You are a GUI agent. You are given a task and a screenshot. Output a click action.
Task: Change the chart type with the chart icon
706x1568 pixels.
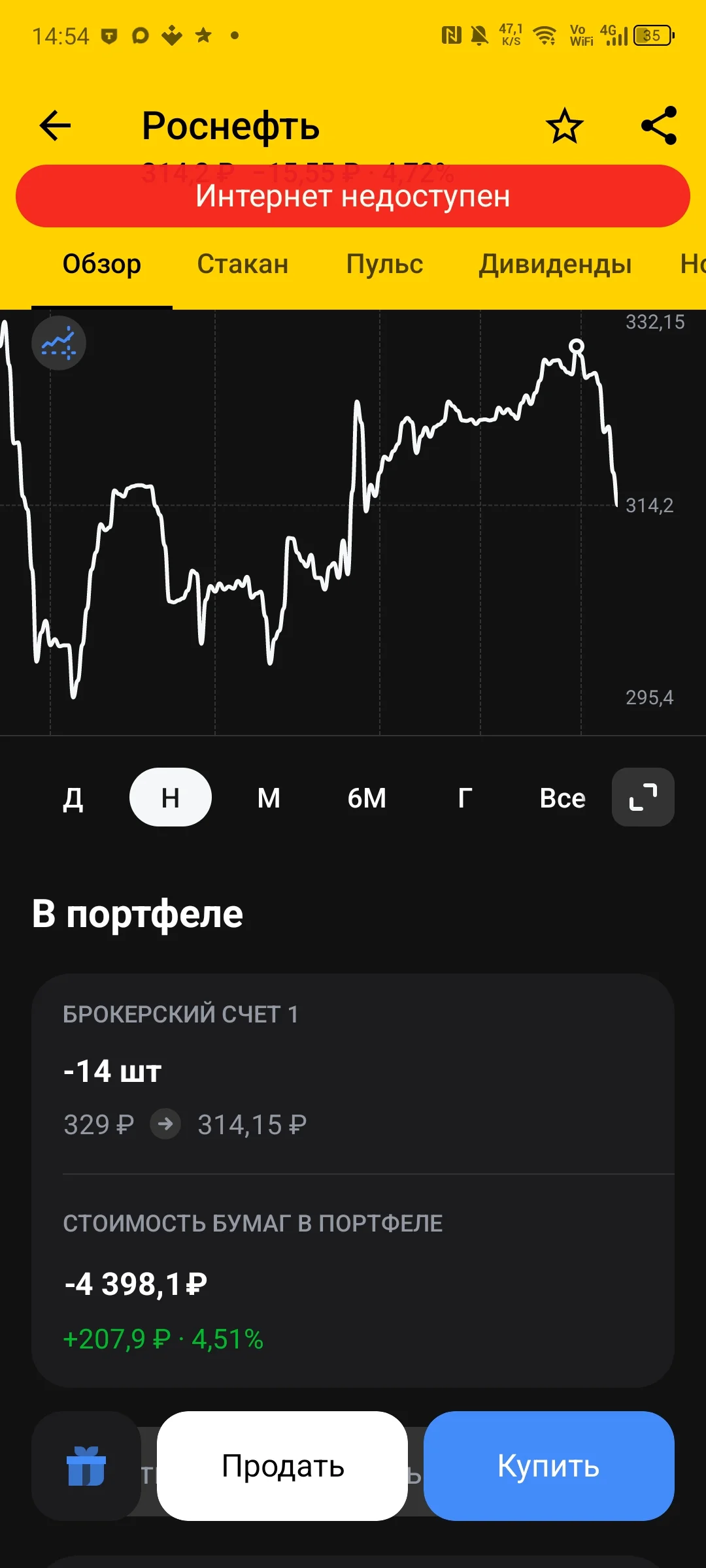point(59,343)
